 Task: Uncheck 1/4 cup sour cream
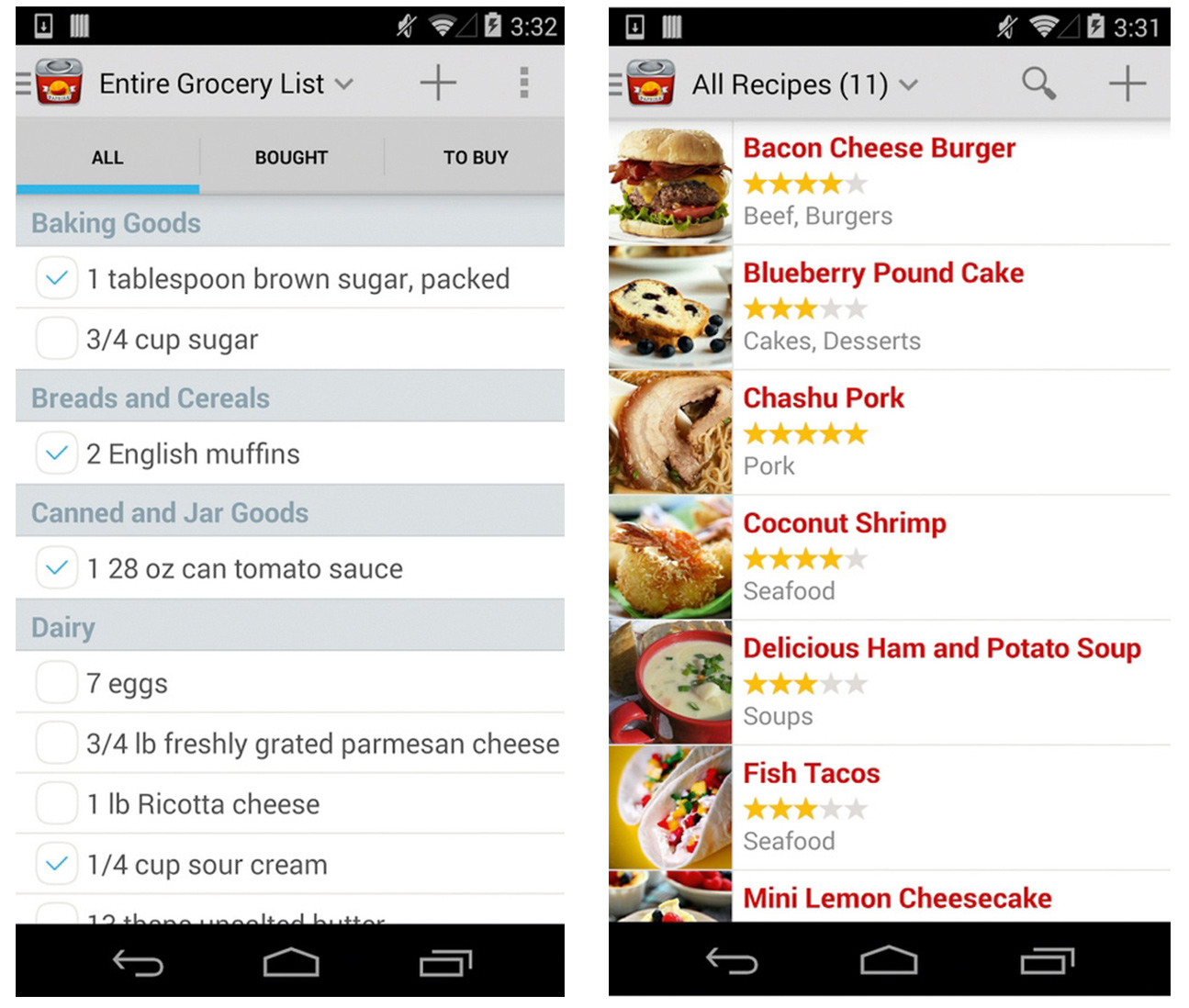point(57,864)
